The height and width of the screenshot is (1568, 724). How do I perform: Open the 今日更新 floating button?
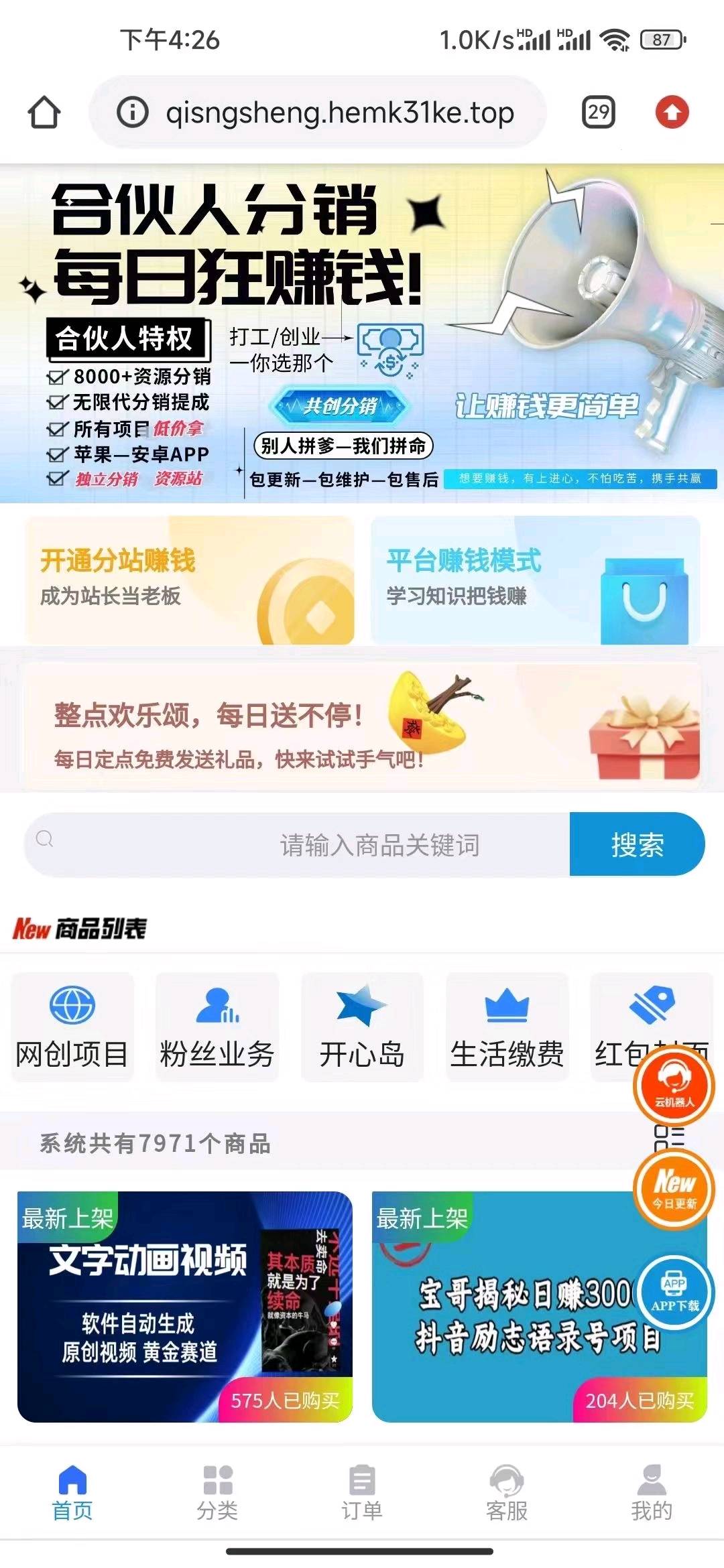674,1189
